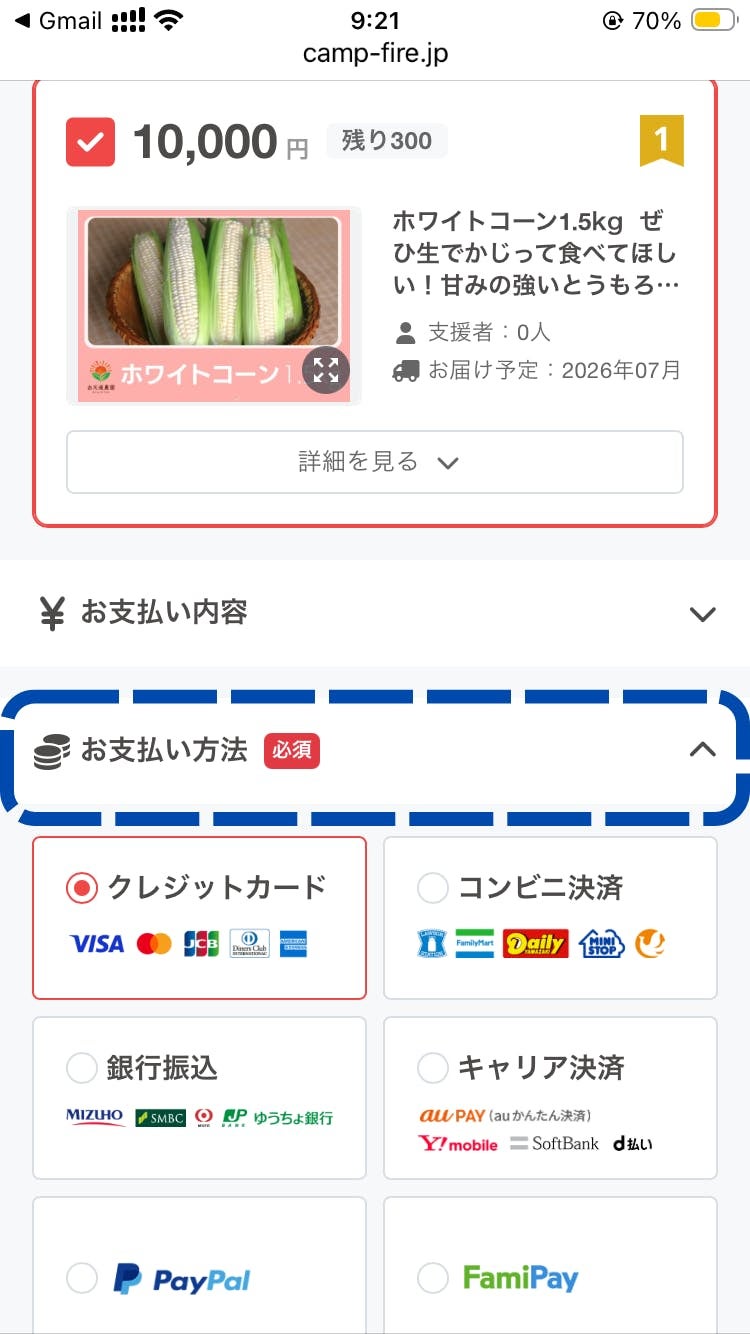Collapse the お支払い方法 section
This screenshot has width=750, height=1334.
(x=702, y=749)
